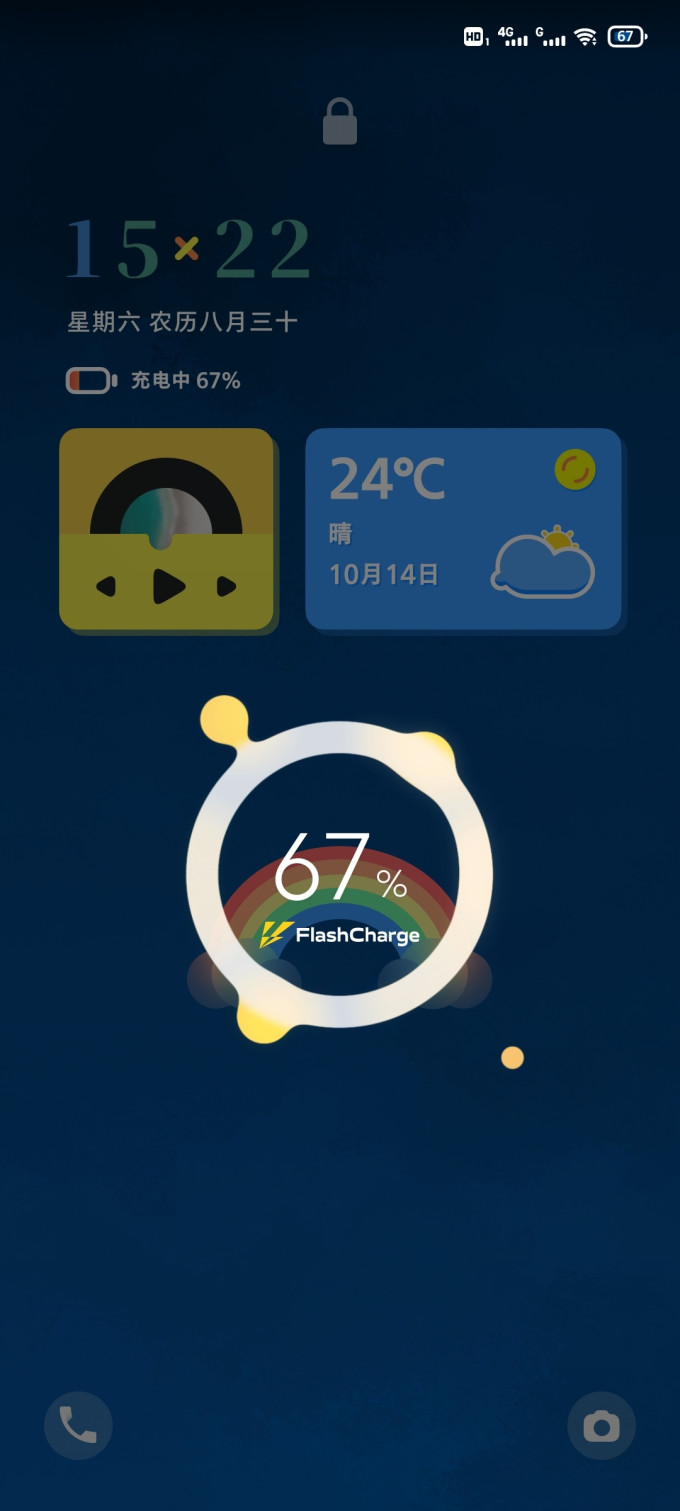Refresh the weather widget
This screenshot has height=1511, width=680.
(x=575, y=469)
